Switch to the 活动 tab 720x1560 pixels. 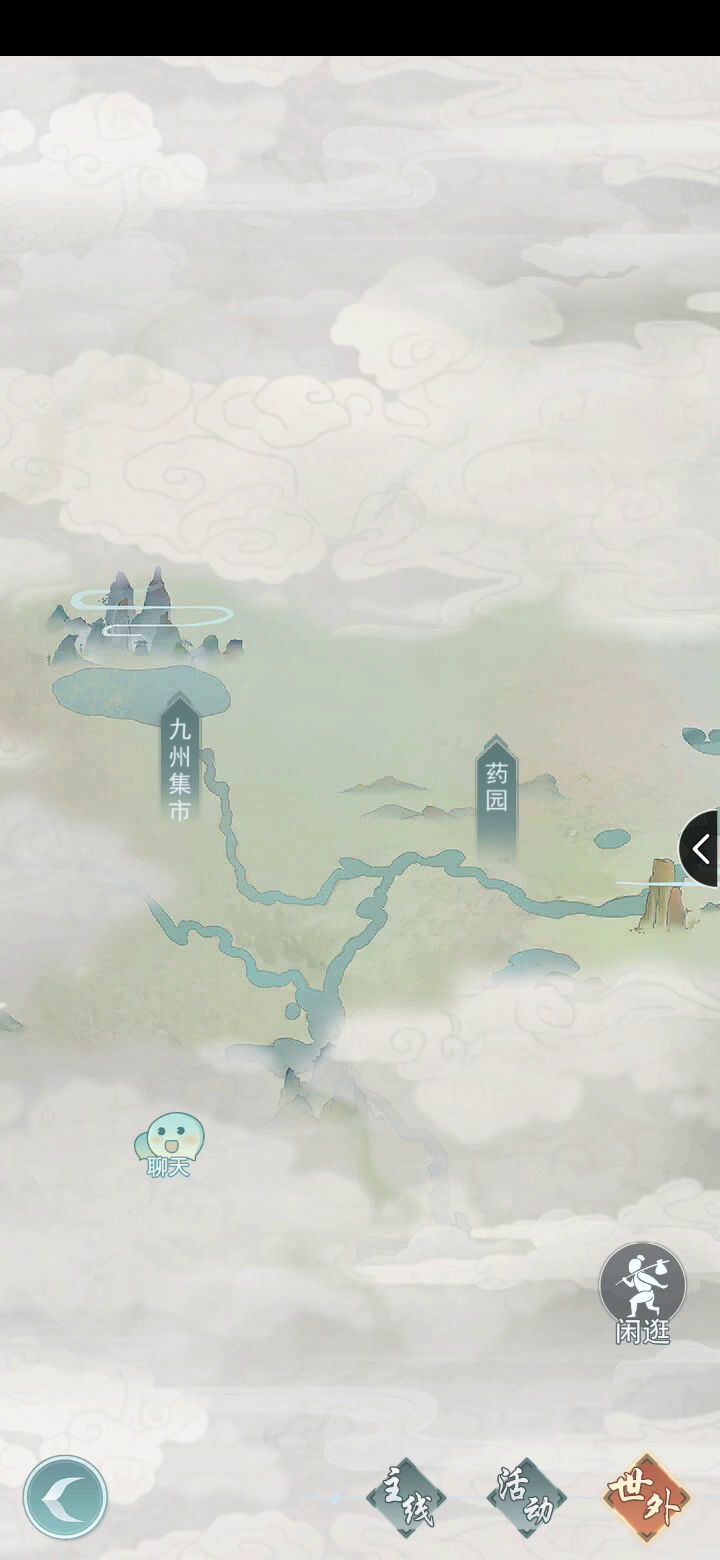pyautogui.click(x=526, y=1497)
